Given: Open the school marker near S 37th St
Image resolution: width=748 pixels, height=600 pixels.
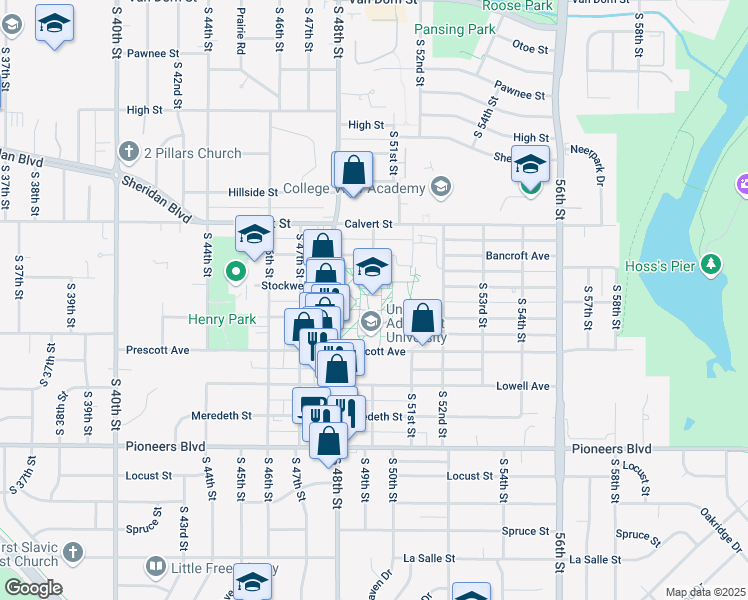Looking at the screenshot, I should pyautogui.click(x=54, y=24).
